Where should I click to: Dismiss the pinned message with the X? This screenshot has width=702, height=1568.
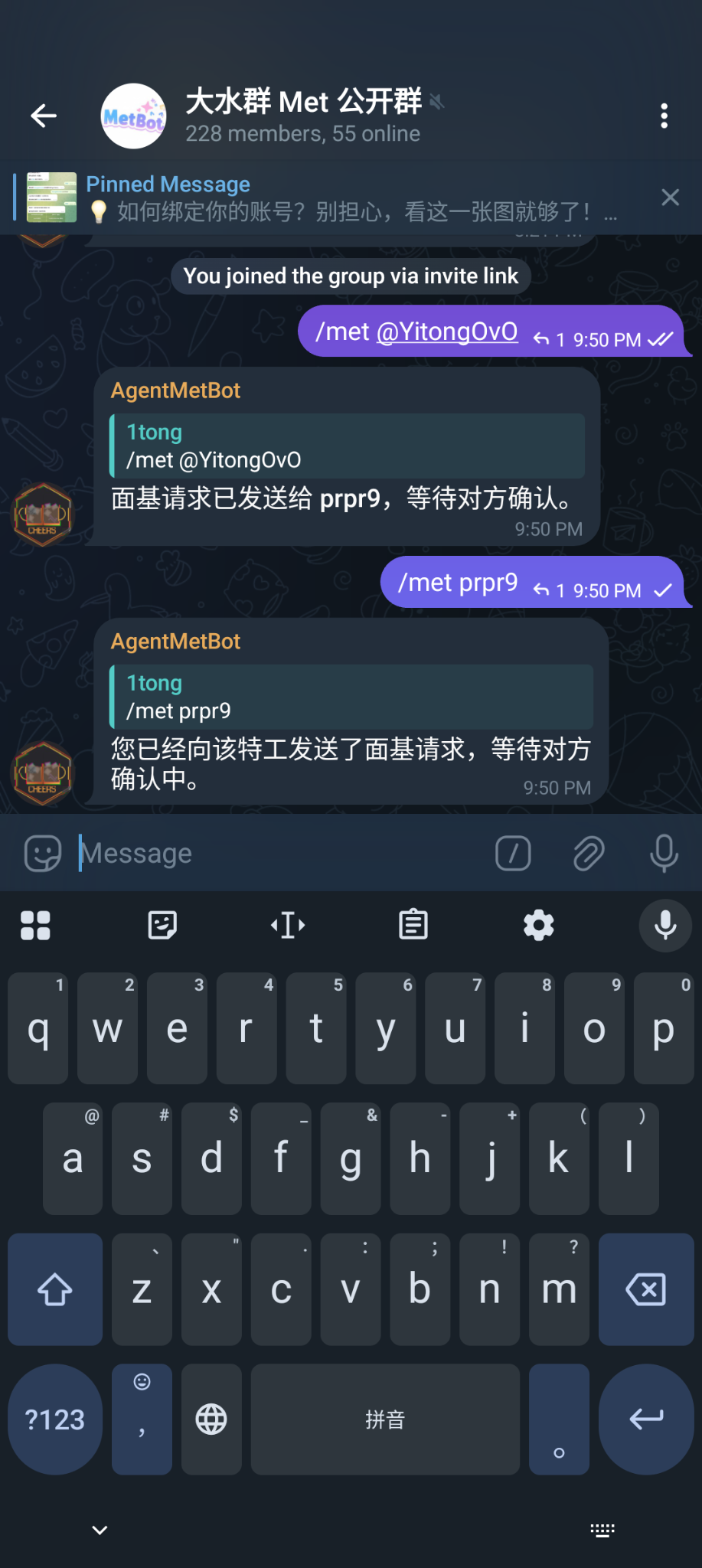click(670, 198)
